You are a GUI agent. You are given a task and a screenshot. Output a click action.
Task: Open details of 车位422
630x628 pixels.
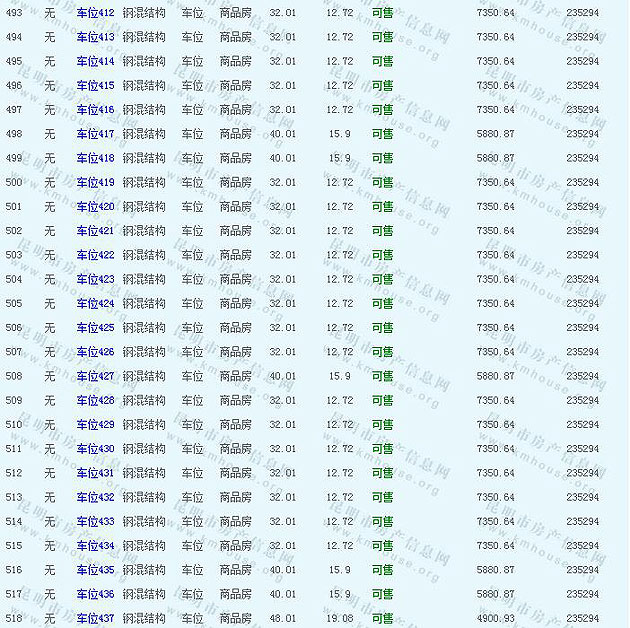95,255
